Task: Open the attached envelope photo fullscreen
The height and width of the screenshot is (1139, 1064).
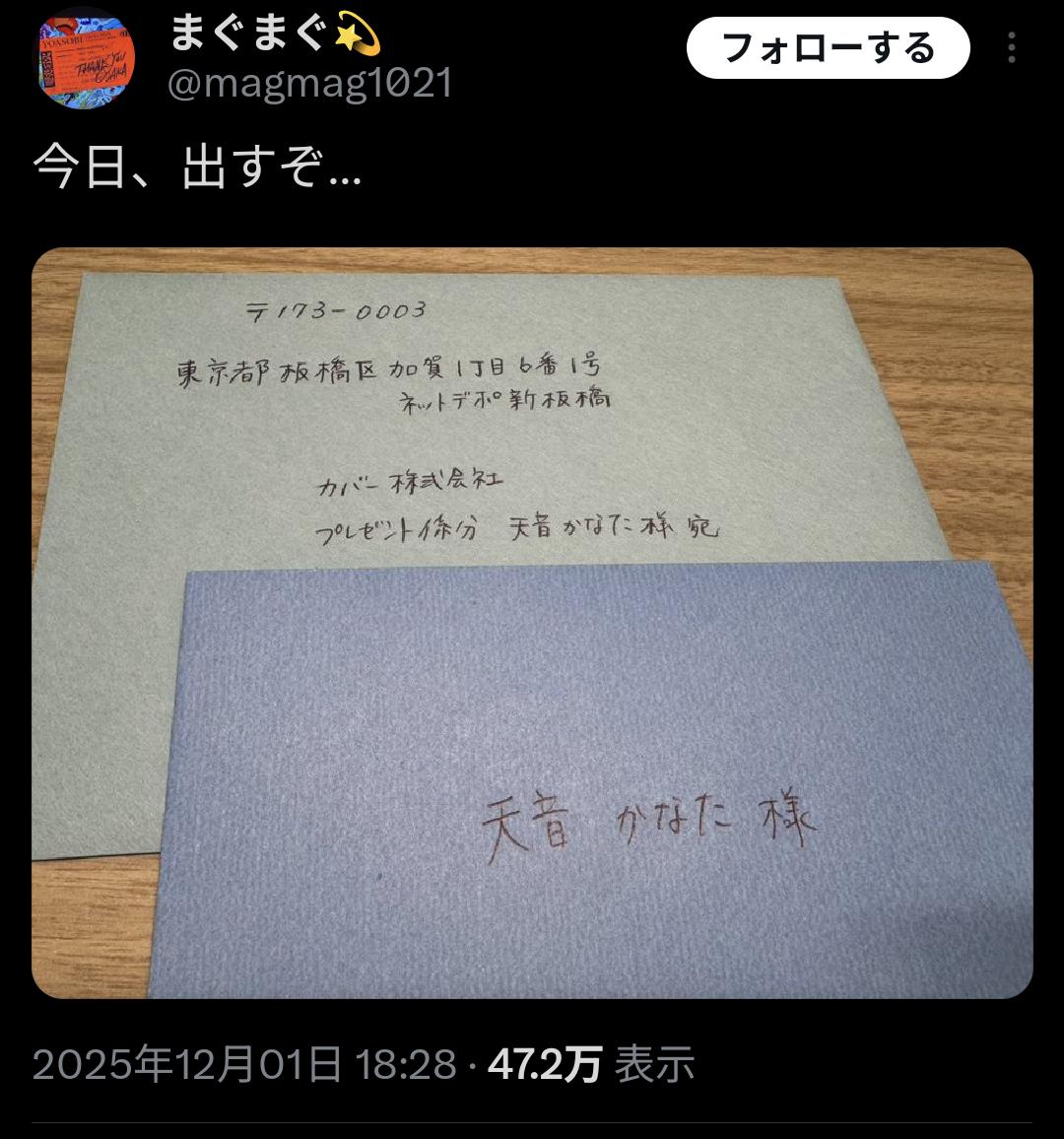Action: tap(532, 624)
